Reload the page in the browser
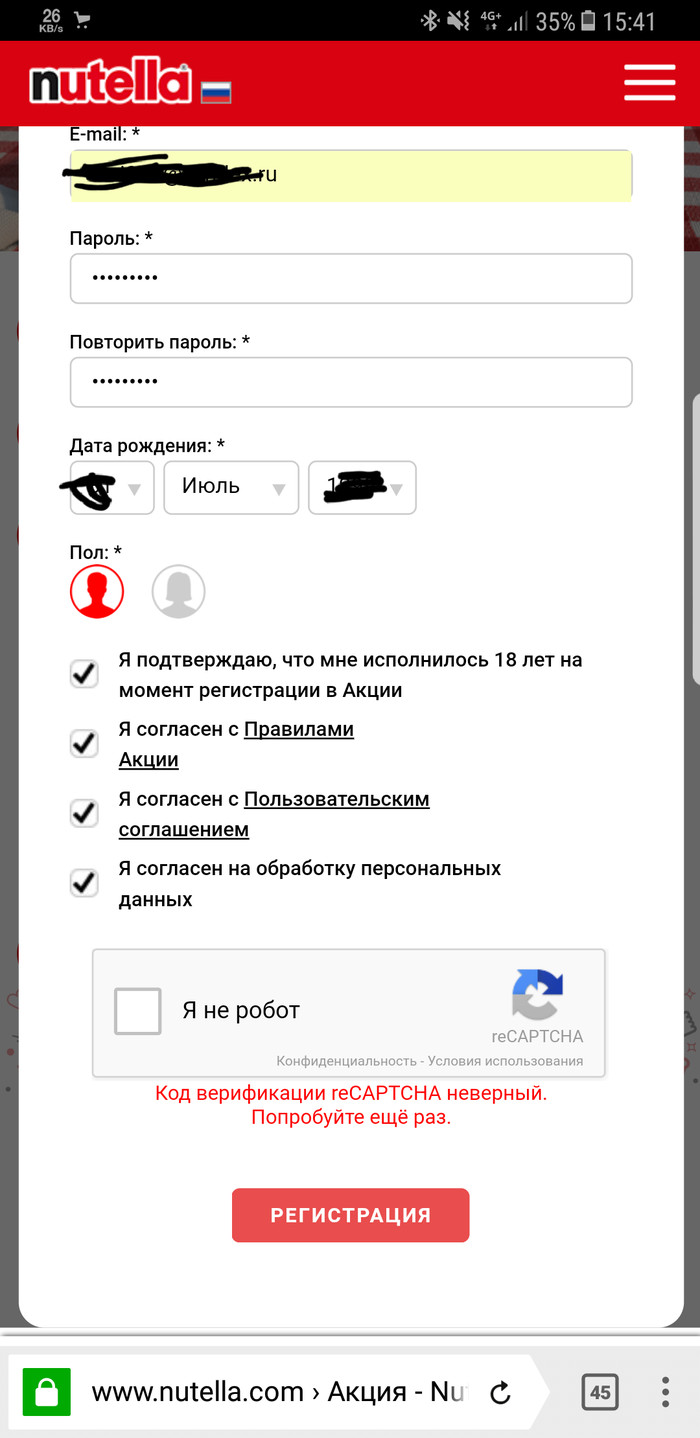The image size is (700, 1438). pyautogui.click(x=501, y=1391)
